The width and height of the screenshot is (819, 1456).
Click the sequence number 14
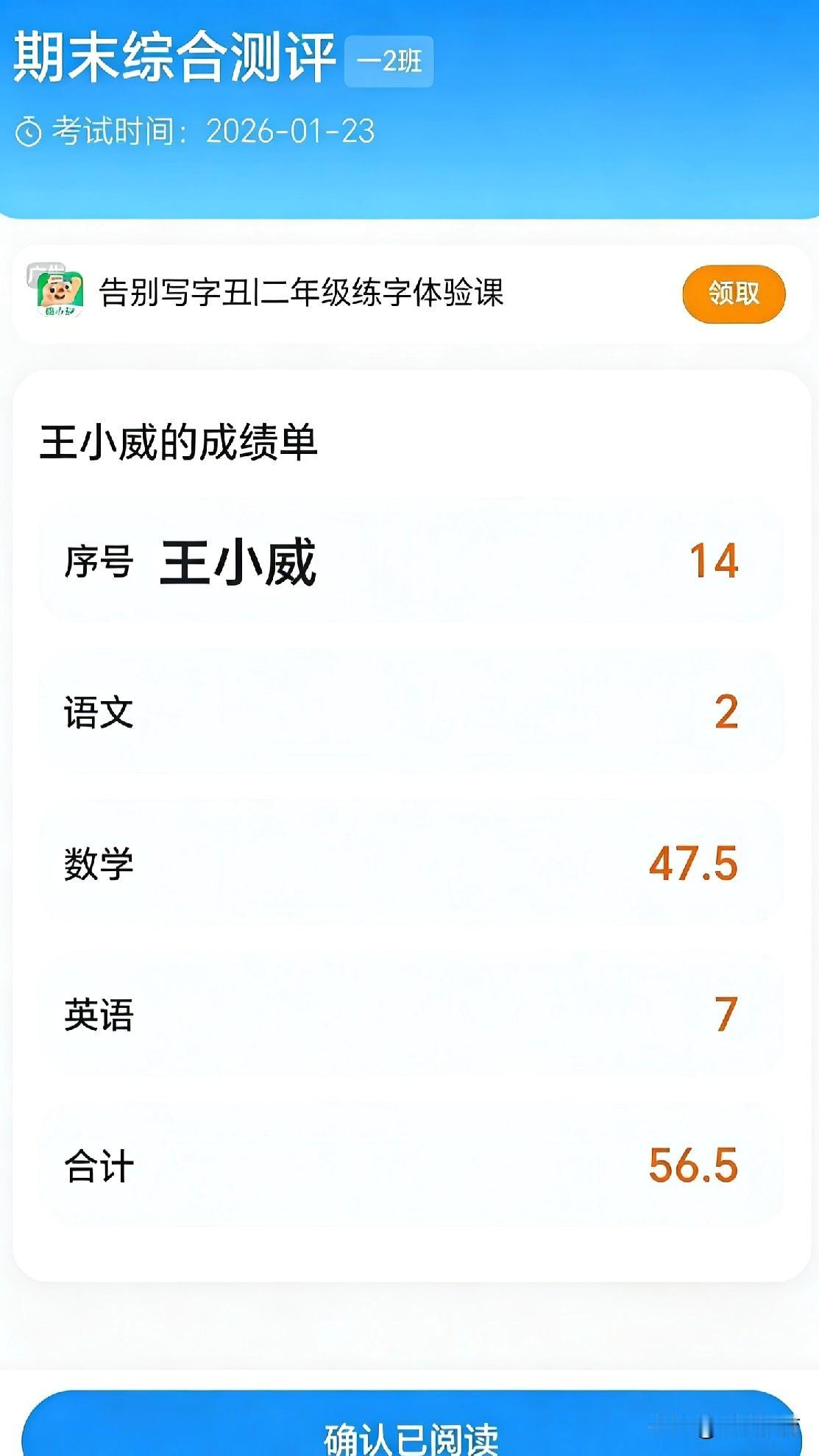point(715,562)
